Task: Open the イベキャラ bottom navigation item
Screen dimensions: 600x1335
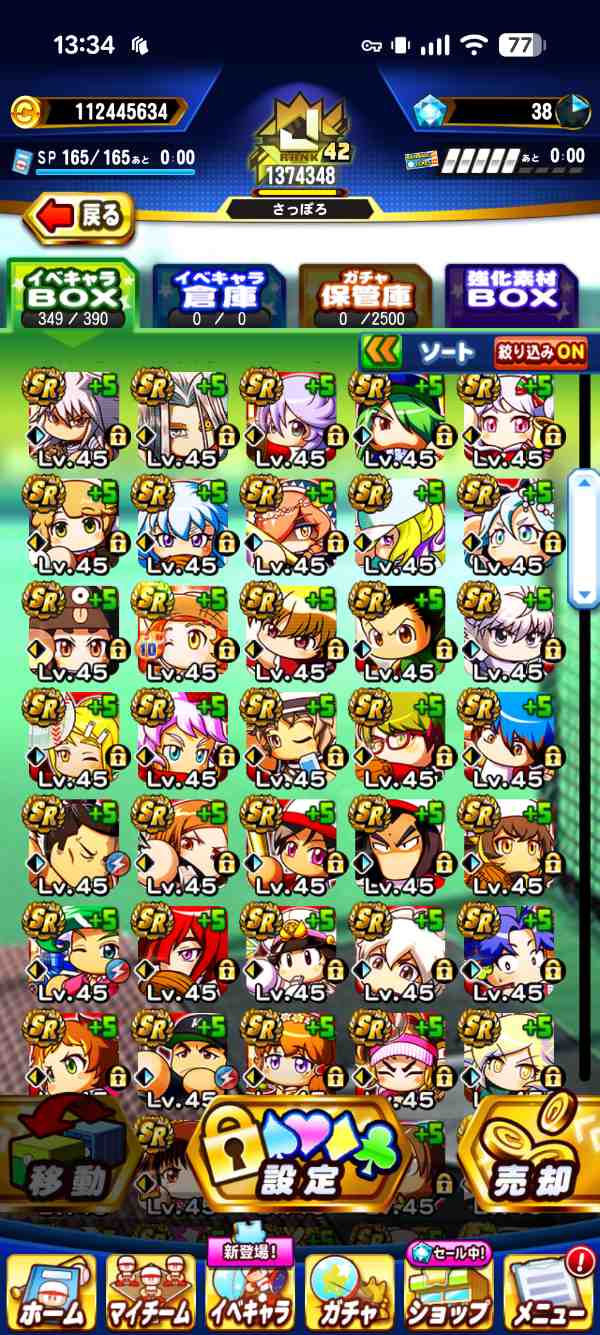Action: [249, 1295]
